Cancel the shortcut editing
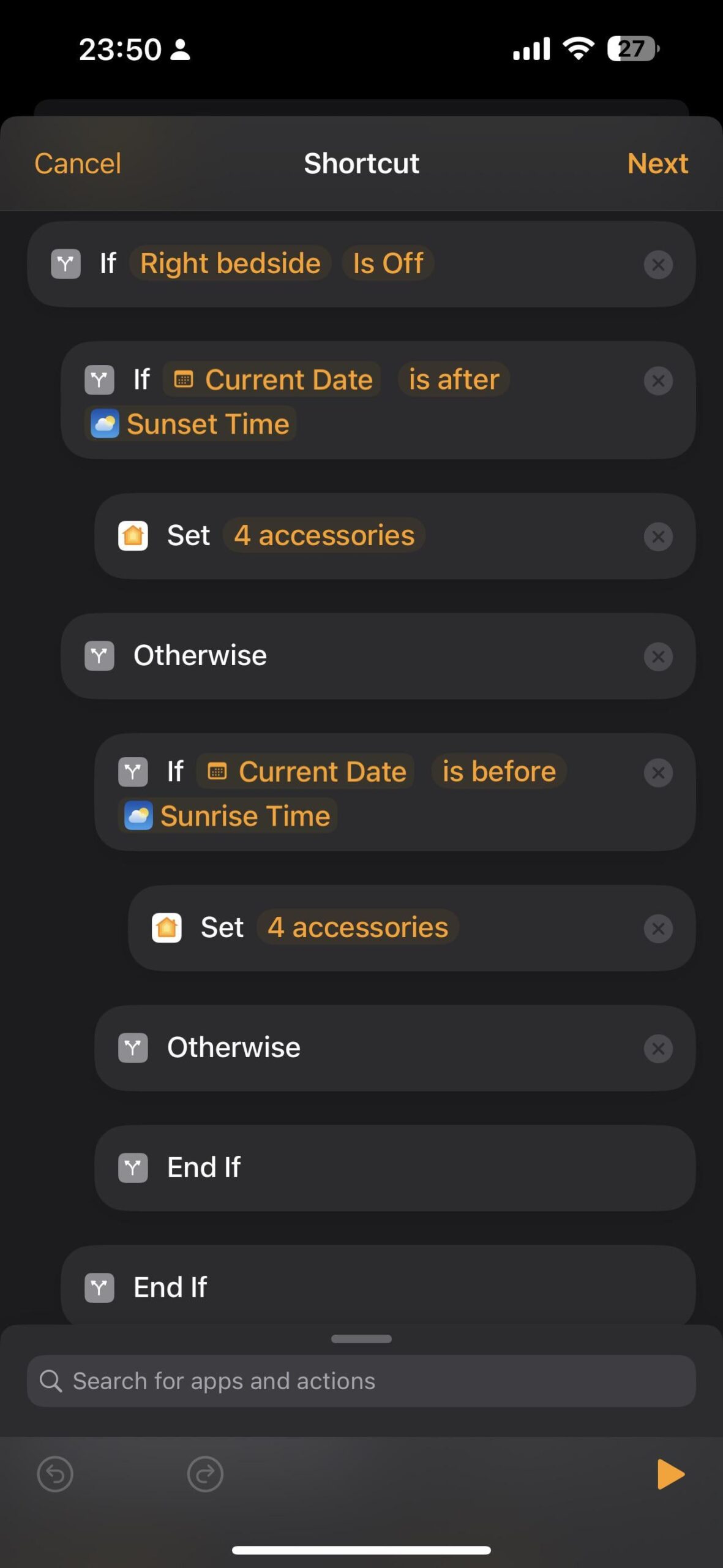 coord(78,164)
